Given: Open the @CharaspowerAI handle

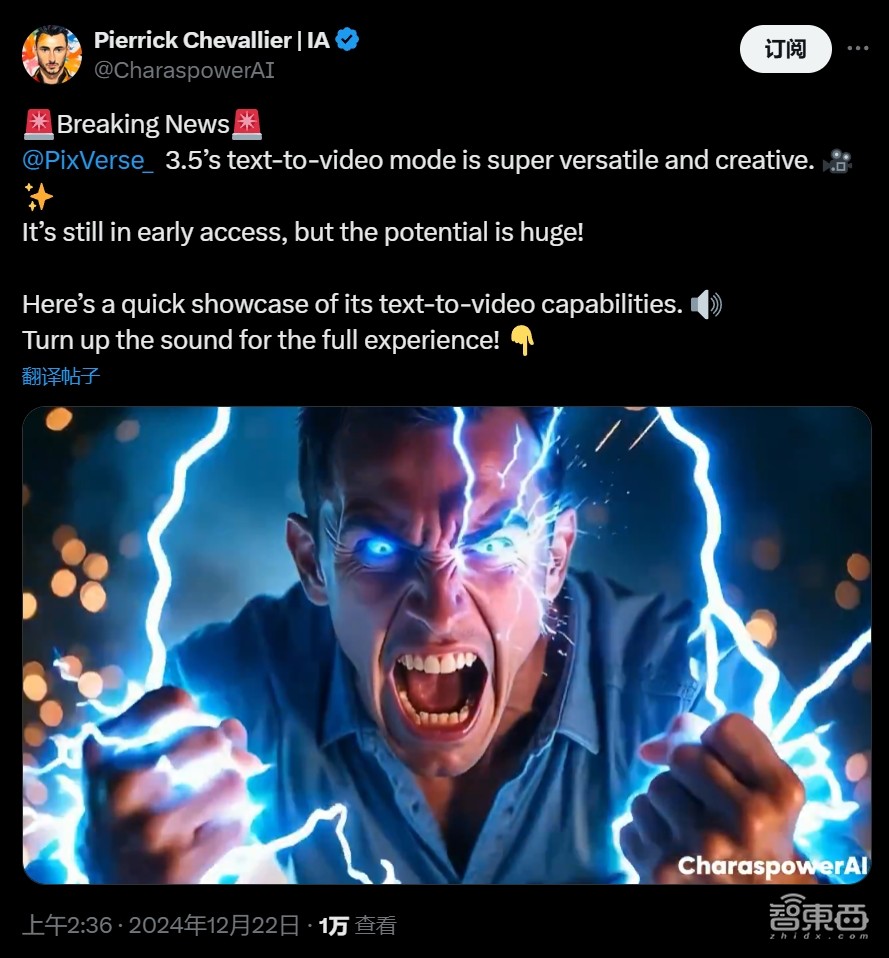Looking at the screenshot, I should (184, 70).
